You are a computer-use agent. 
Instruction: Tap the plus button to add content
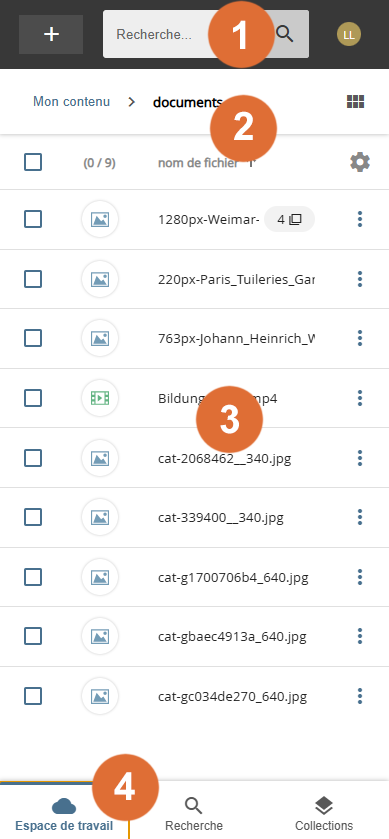[x=51, y=34]
